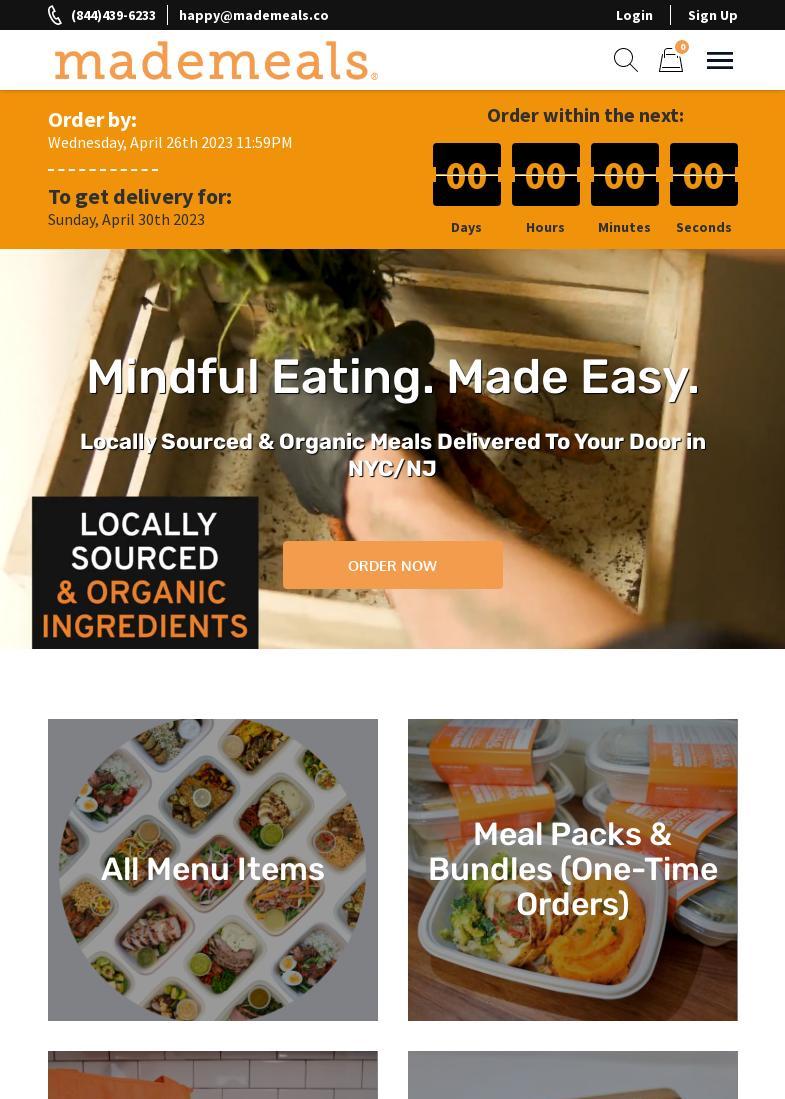Tap the Order Now button

pos(392,565)
